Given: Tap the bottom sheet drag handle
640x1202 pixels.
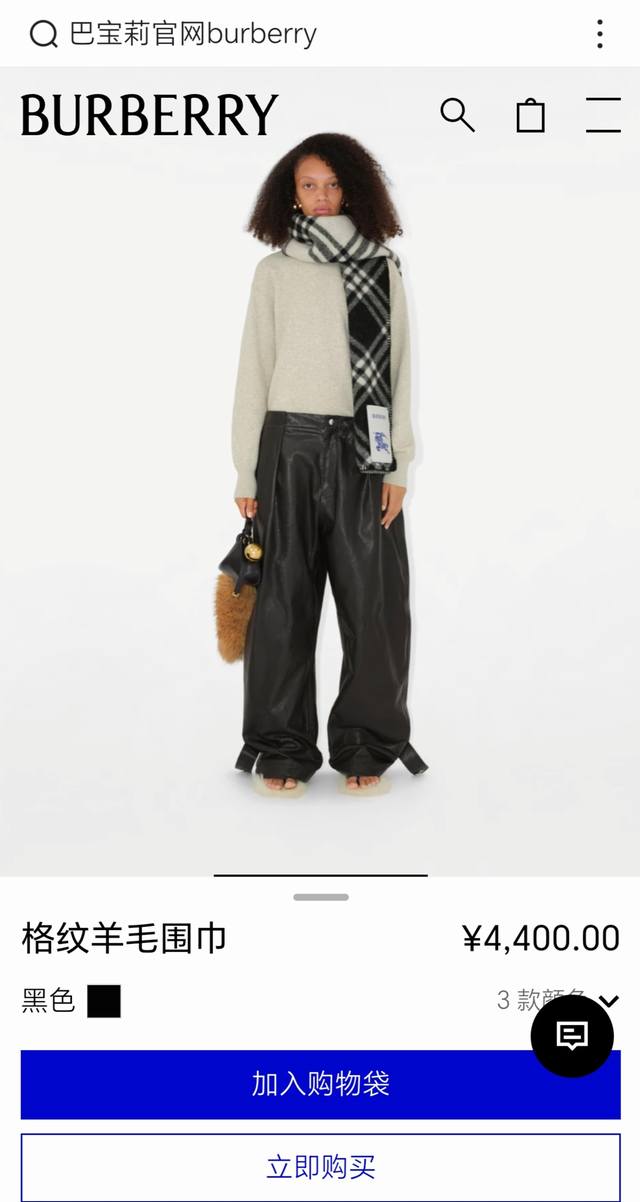Looking at the screenshot, I should tap(321, 897).
